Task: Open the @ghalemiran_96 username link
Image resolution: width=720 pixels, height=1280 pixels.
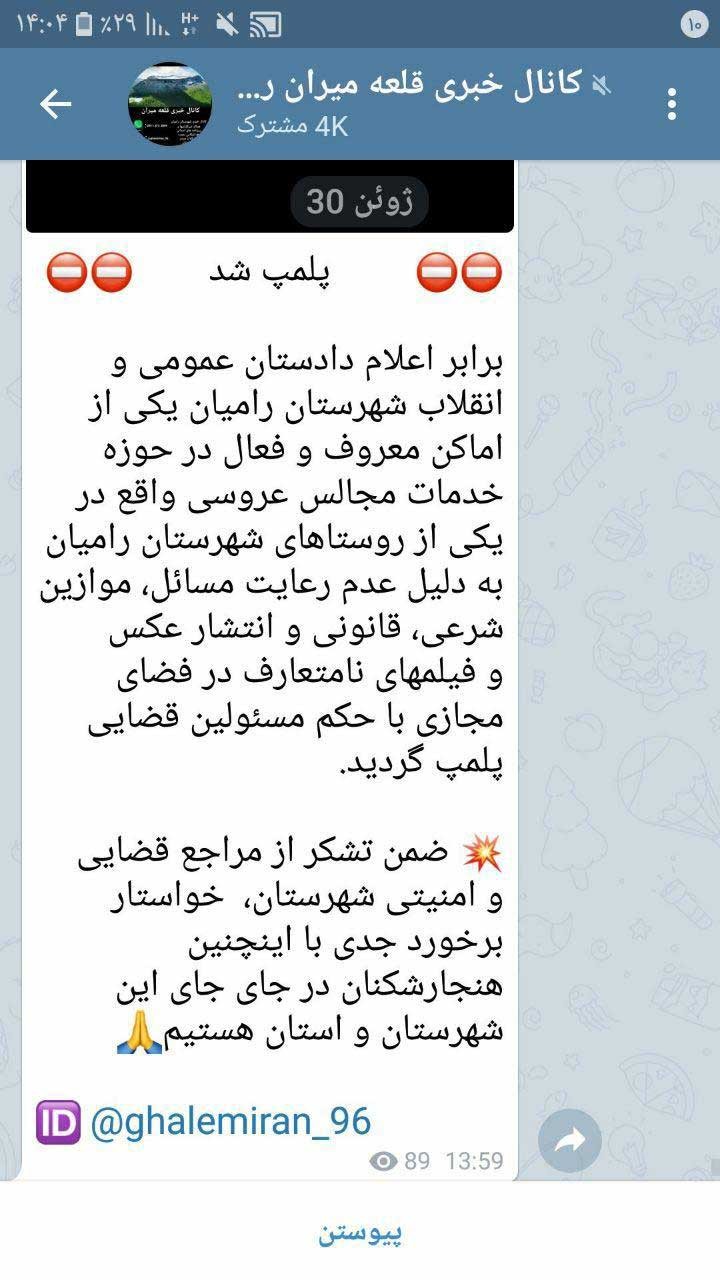Action: pyautogui.click(x=230, y=1121)
